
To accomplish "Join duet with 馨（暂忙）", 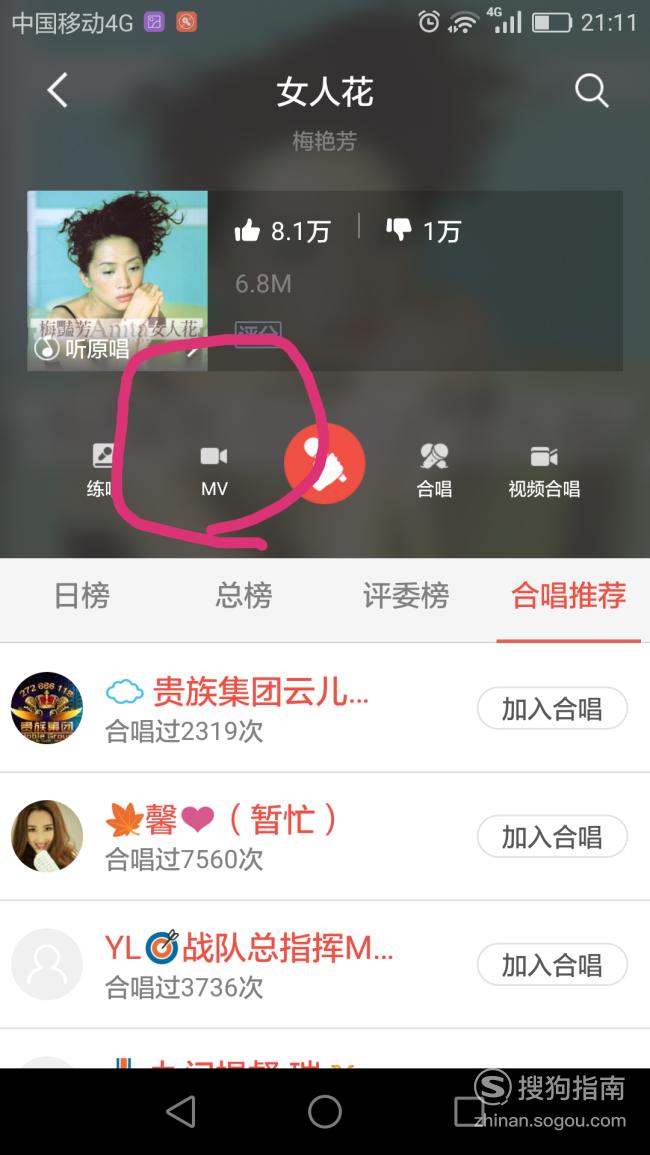I will click(552, 837).
